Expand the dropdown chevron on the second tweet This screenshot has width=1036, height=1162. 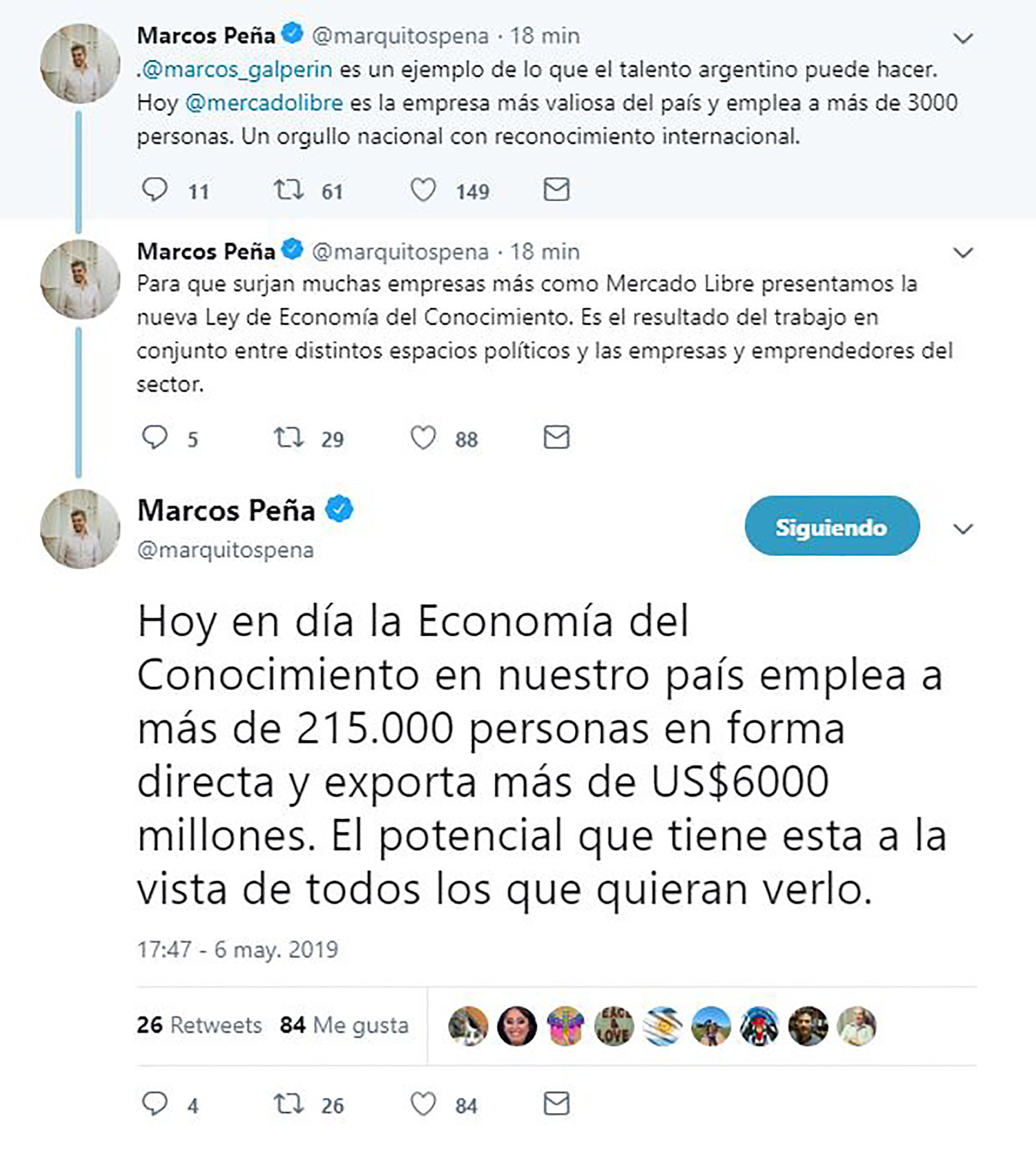tap(963, 253)
